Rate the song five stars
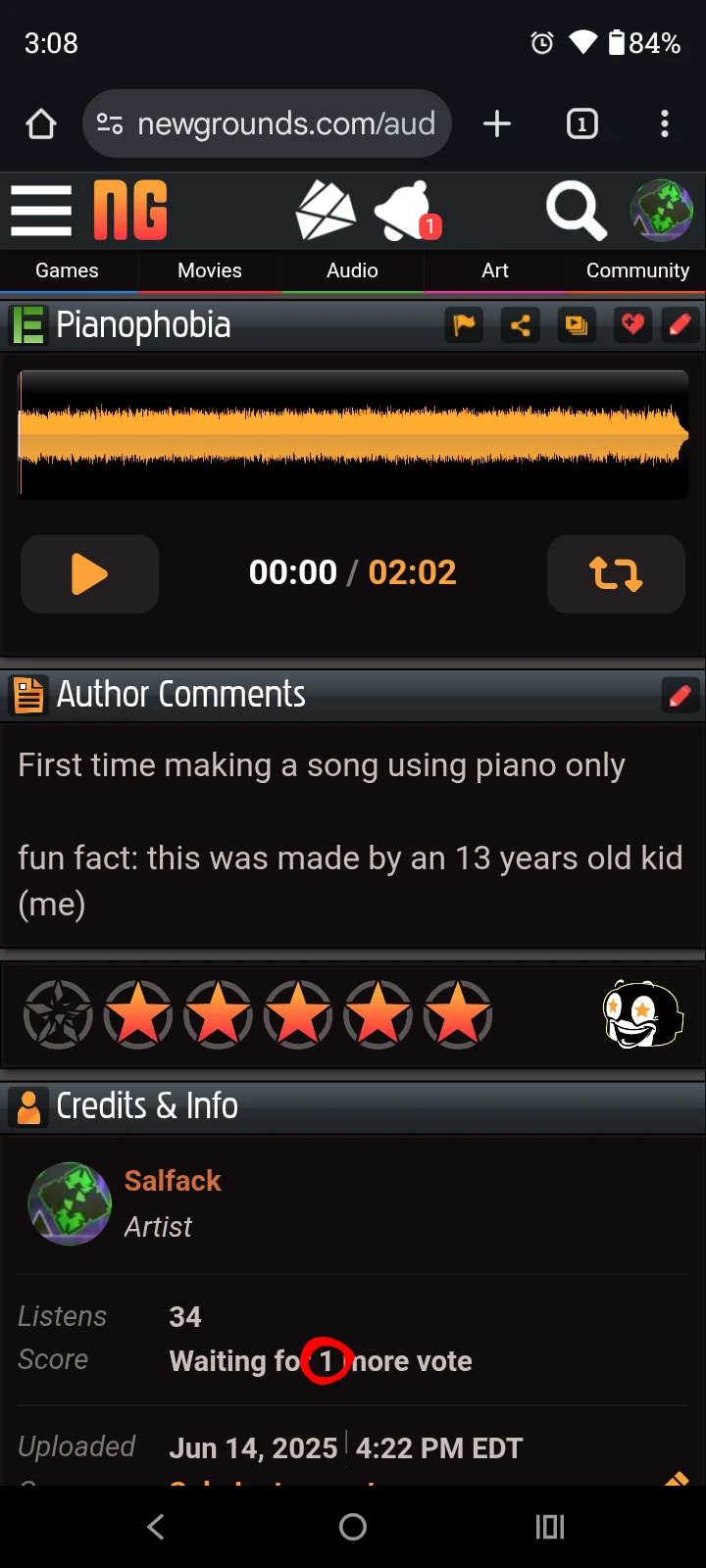This screenshot has height=1568, width=706. (457, 1014)
